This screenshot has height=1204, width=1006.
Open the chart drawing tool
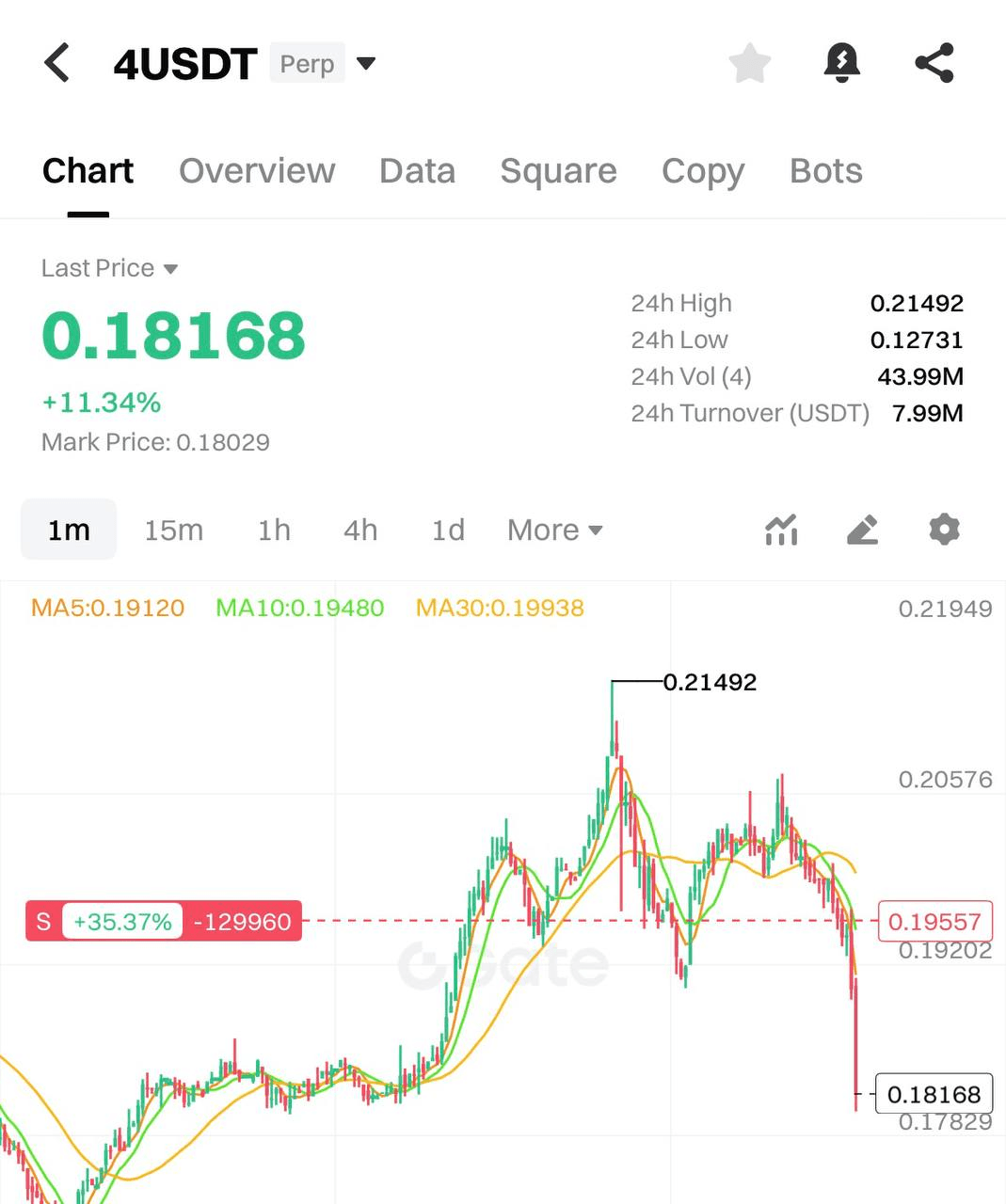862,530
